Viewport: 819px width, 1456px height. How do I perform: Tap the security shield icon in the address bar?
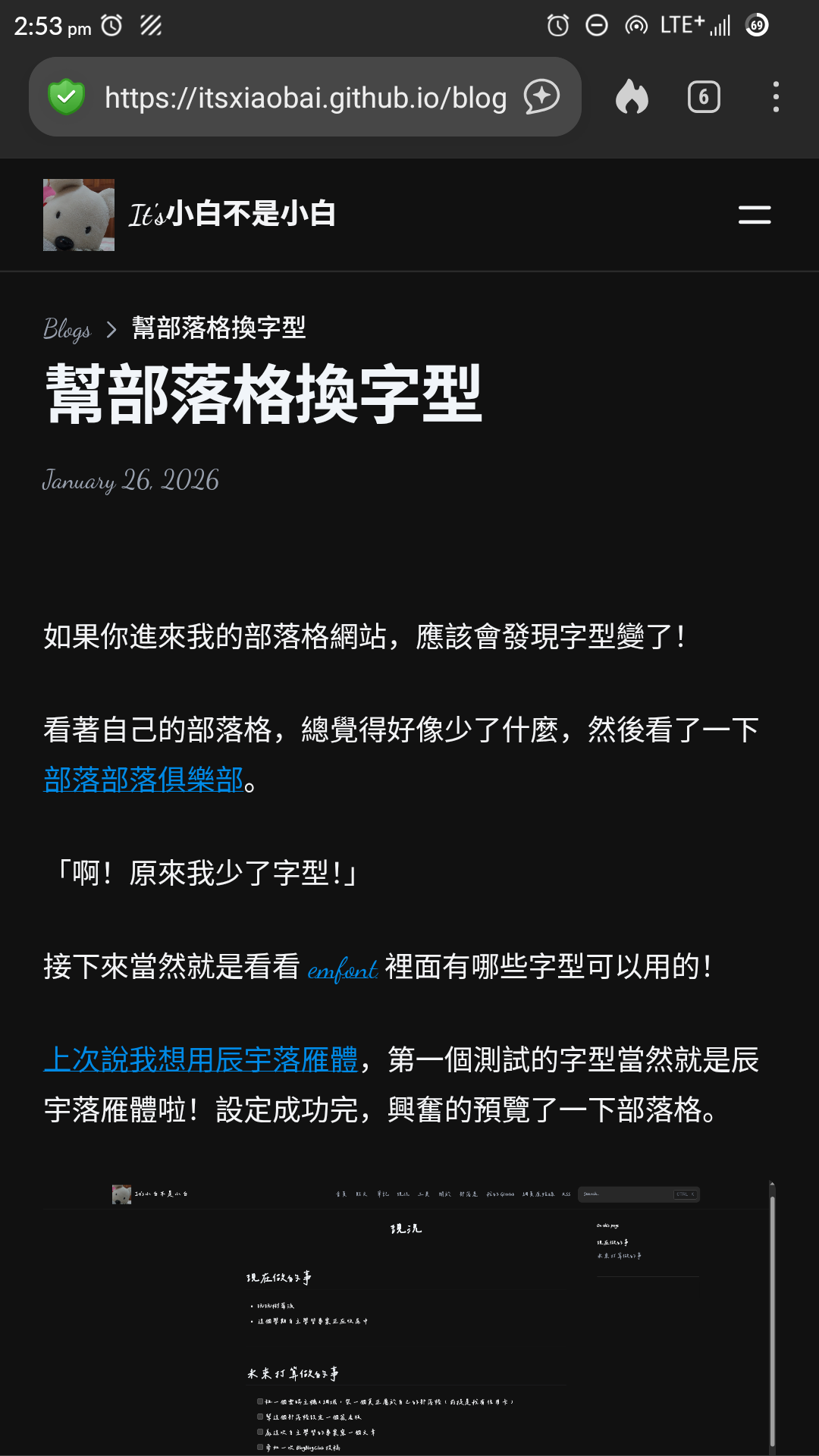67,97
